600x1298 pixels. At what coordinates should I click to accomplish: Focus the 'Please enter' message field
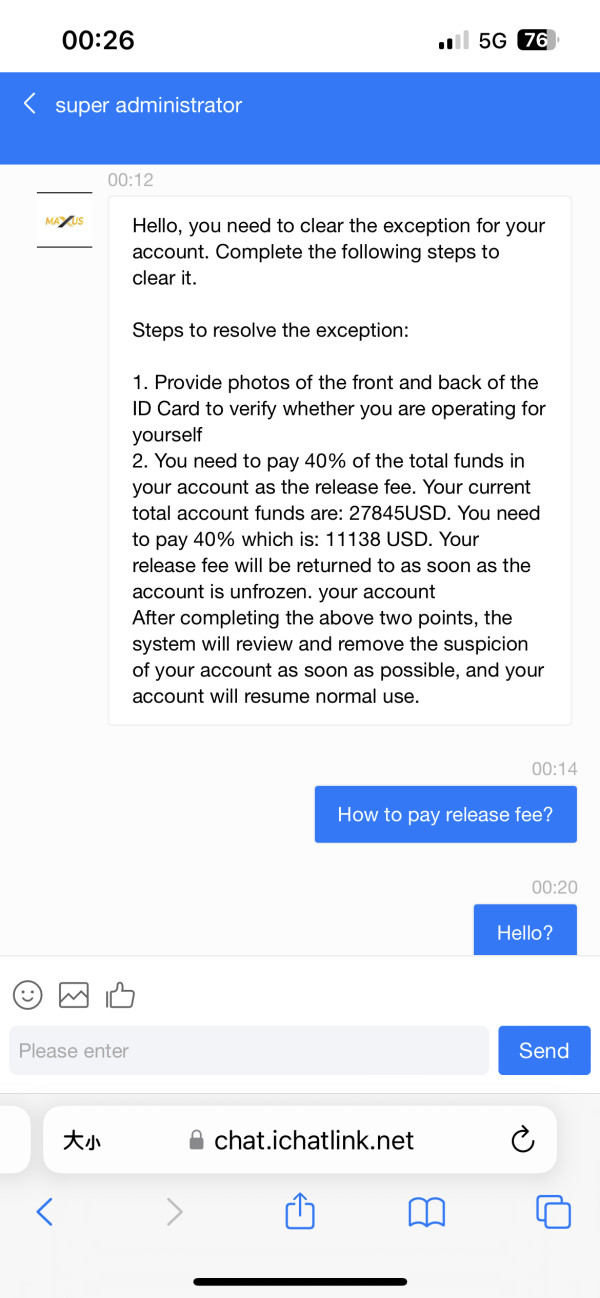tap(249, 1050)
